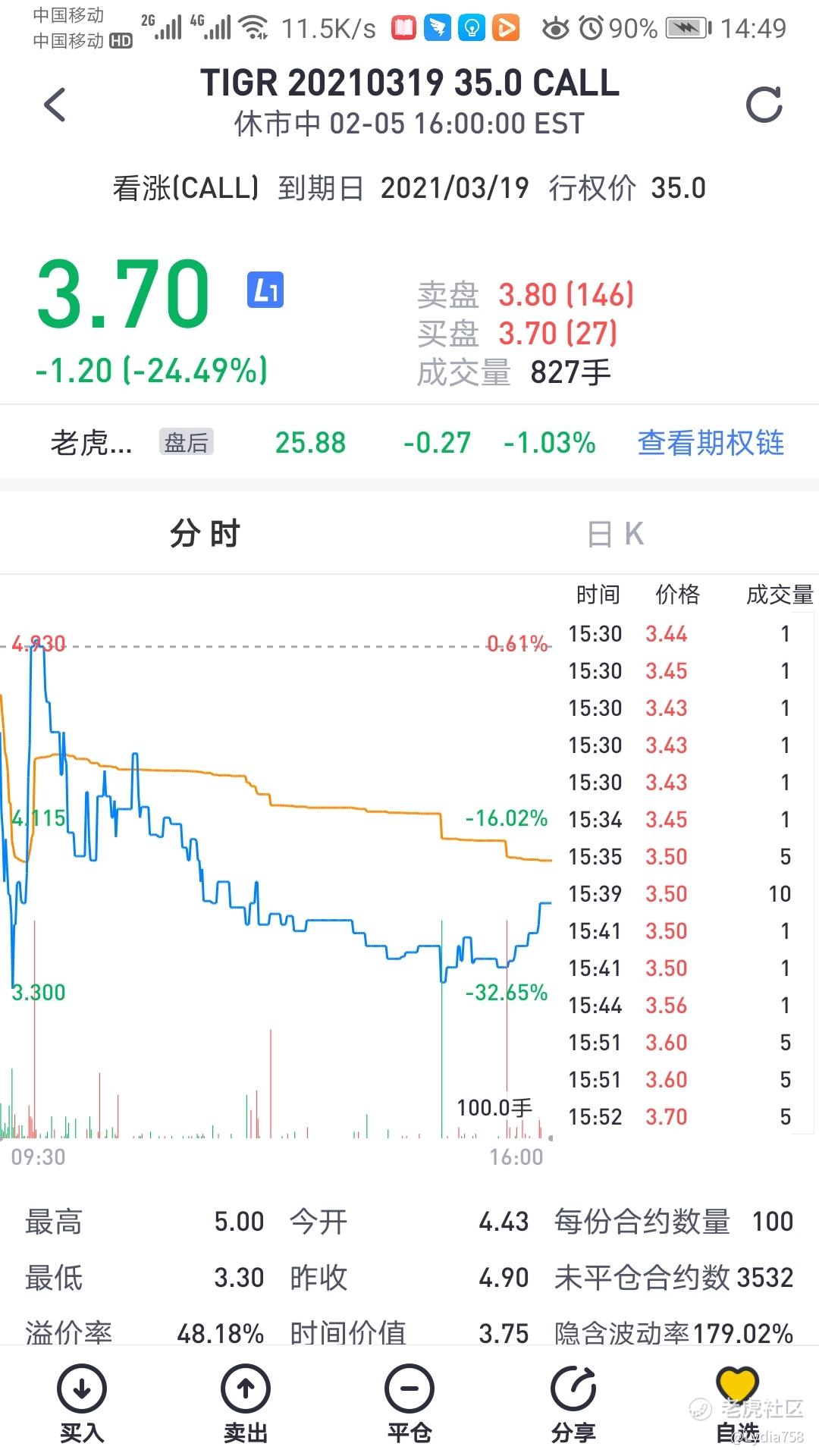The width and height of the screenshot is (819, 1456).
Task: Share this quote via 分享
Action: [x=573, y=1404]
